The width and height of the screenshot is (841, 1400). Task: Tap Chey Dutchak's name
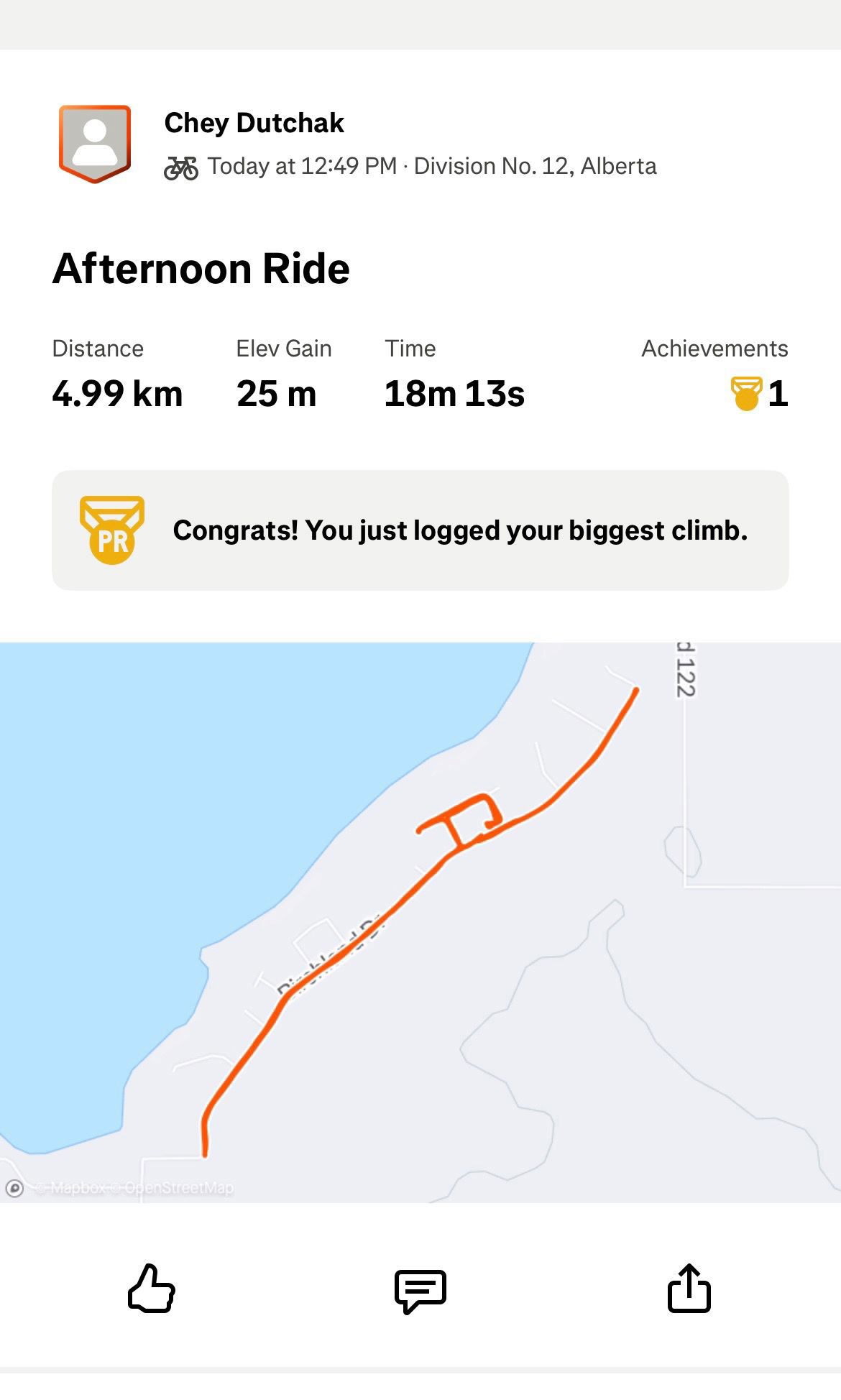(x=254, y=123)
